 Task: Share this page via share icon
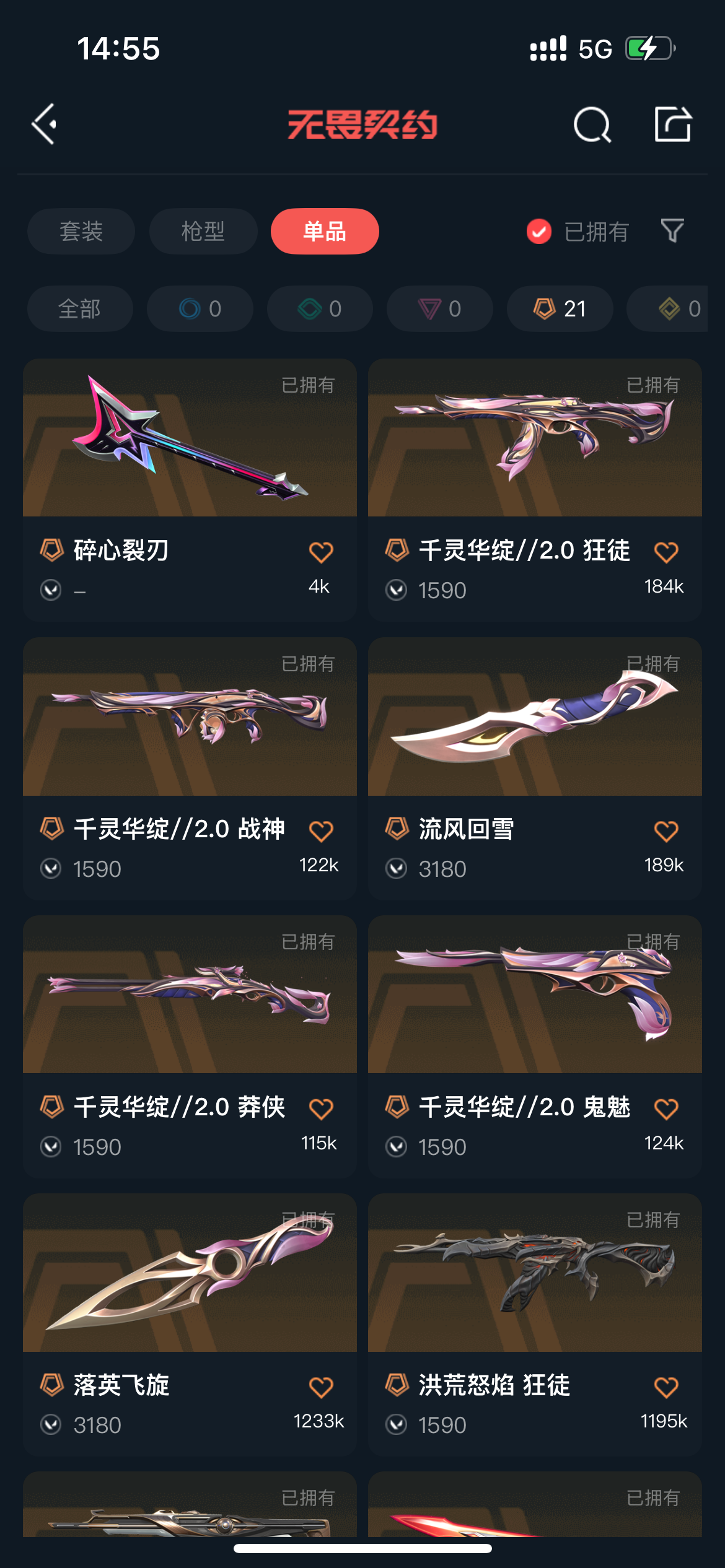(x=673, y=124)
